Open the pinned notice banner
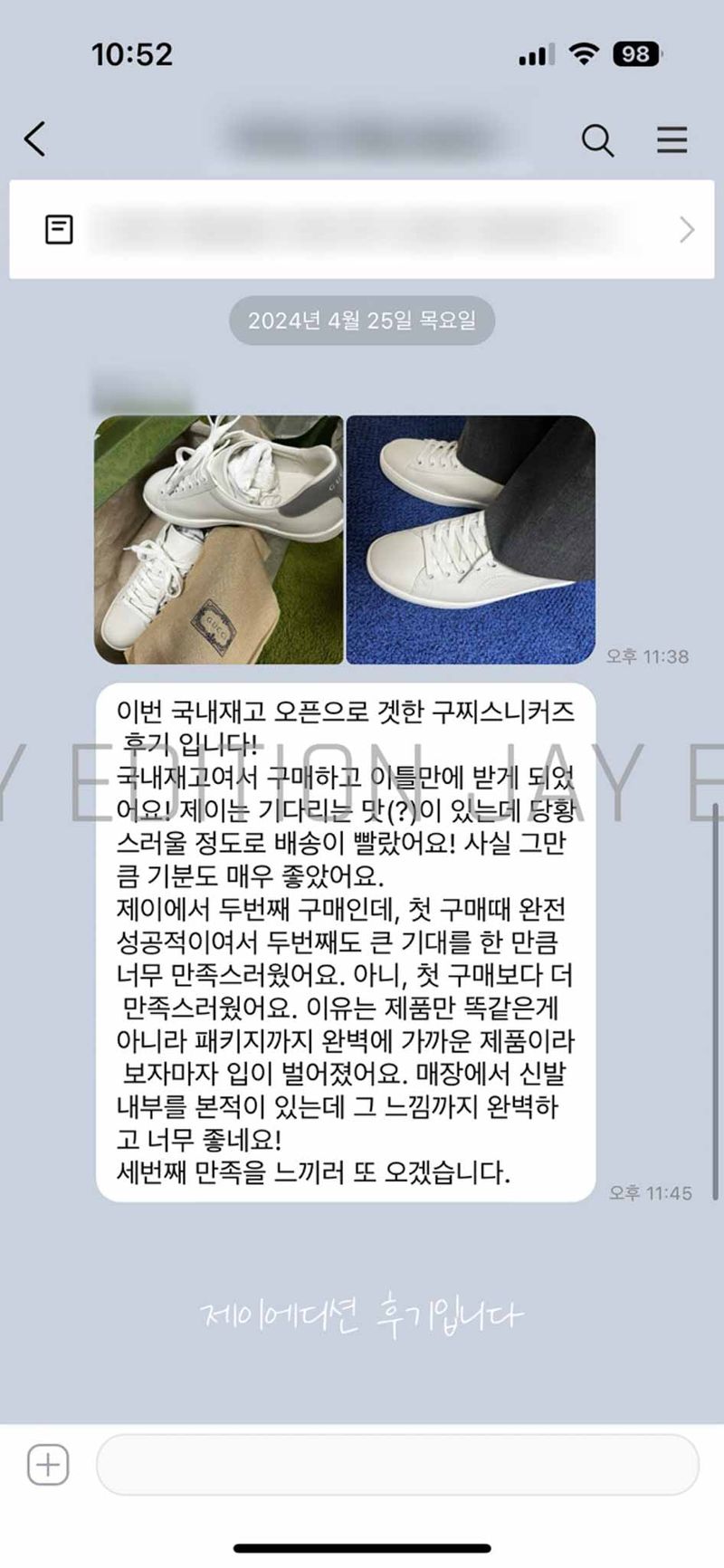Screen dimensions: 724x1568 tap(362, 230)
